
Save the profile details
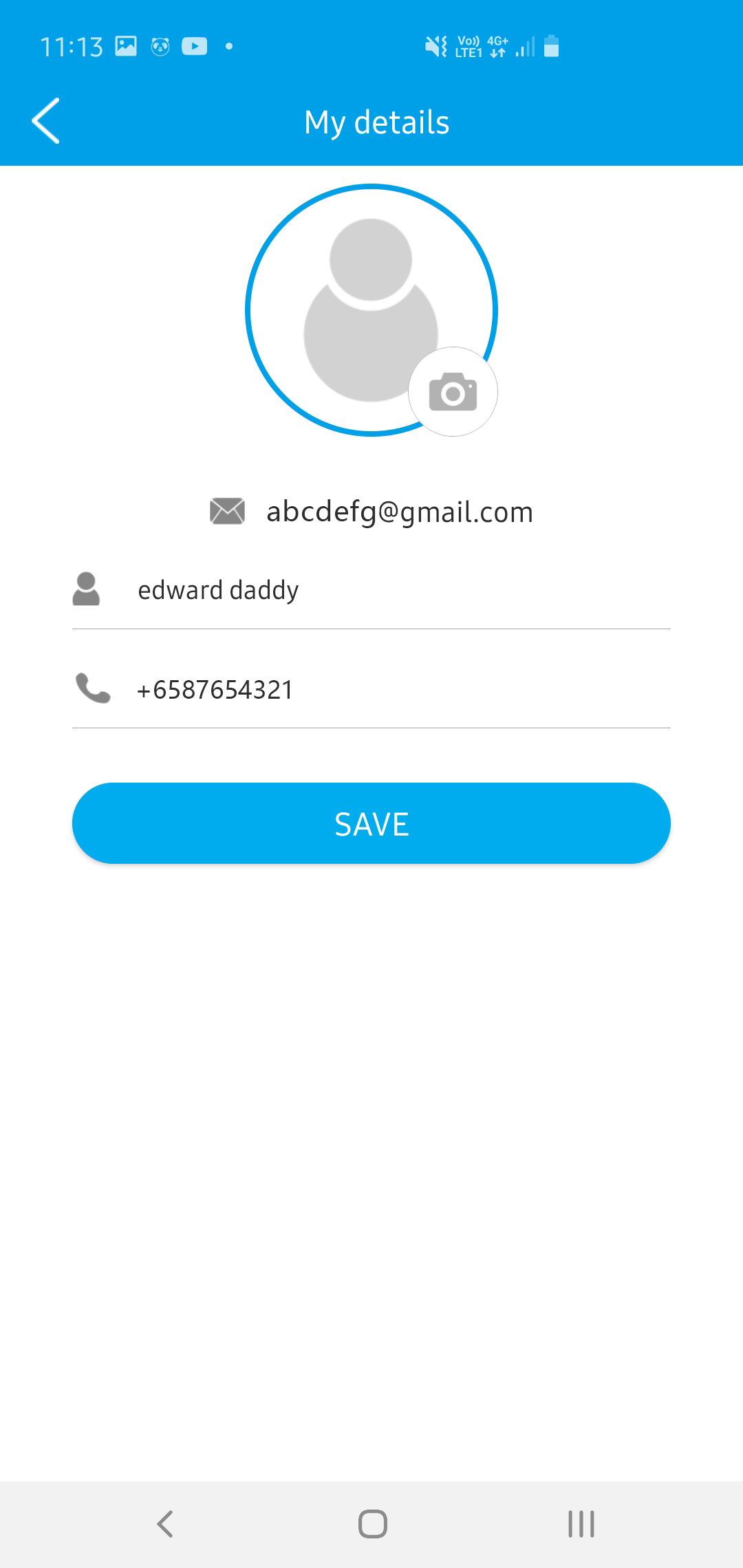click(x=371, y=823)
